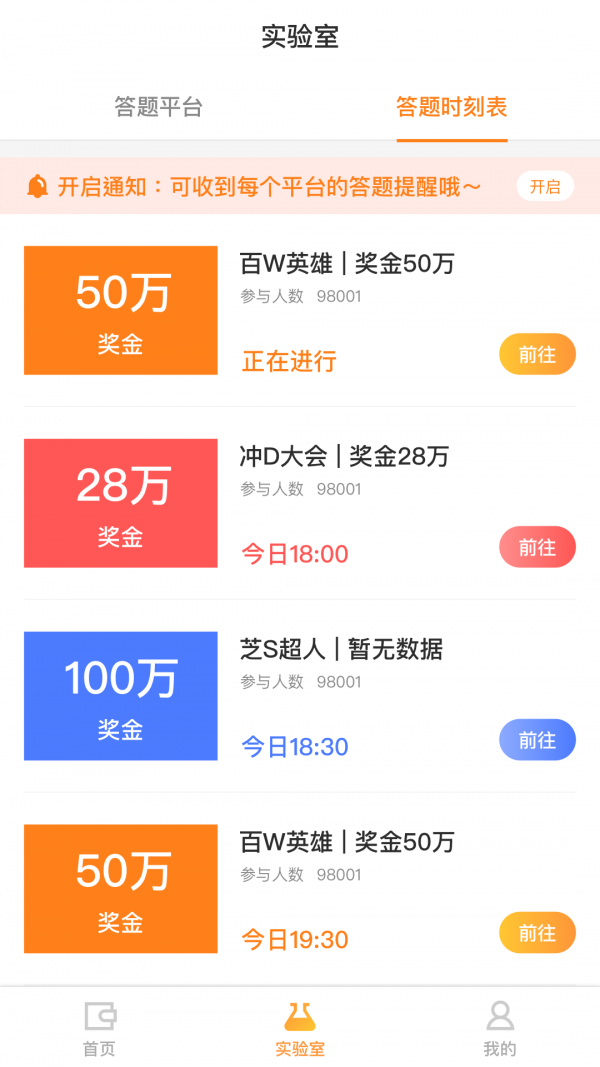Screen dimensions: 600x1067
Task: Tap 开启 to enable quiz notifications
Action: pyautogui.click(x=545, y=186)
